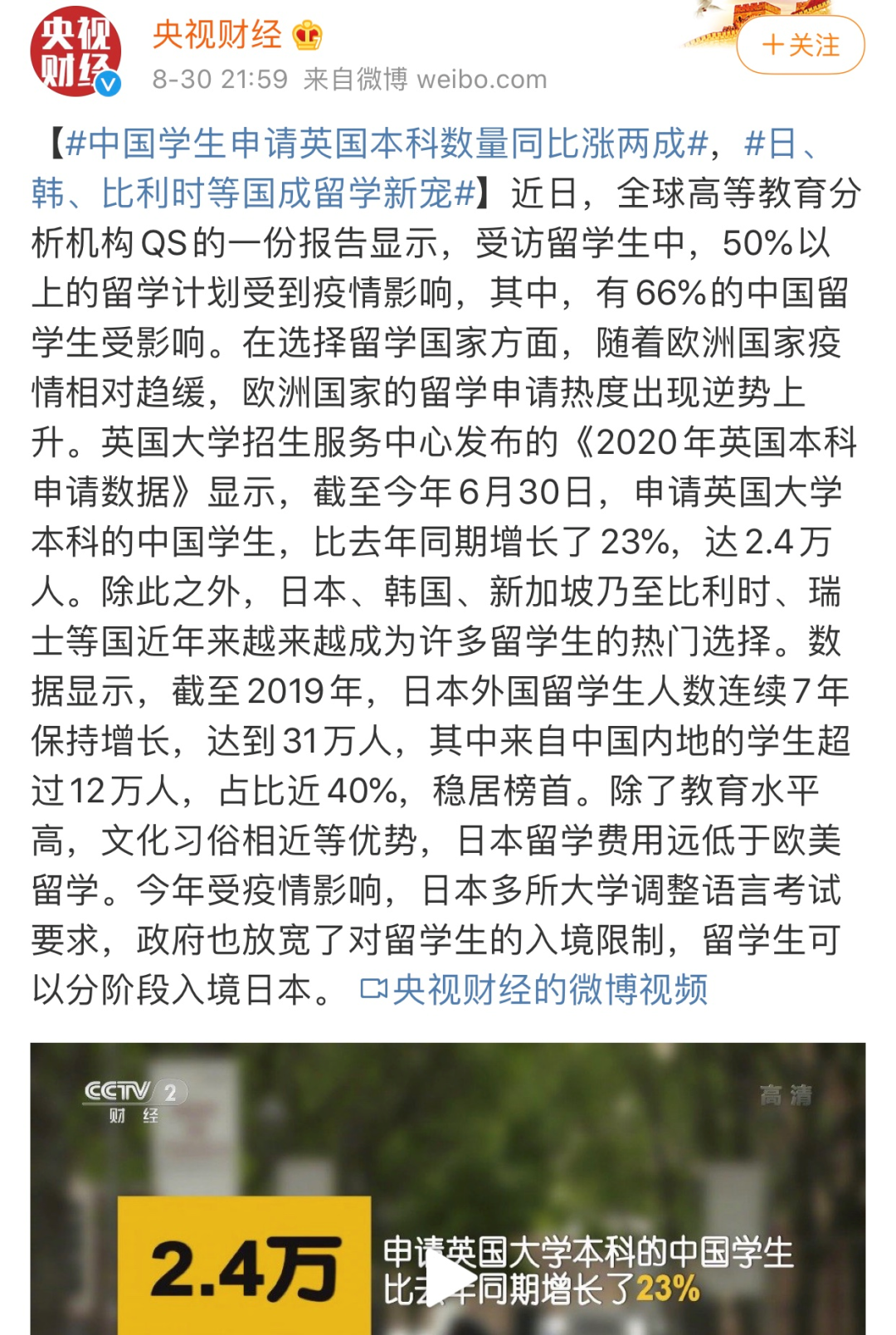The image size is (896, 1335).
Task: Open the 央视财经 account name
Action: 217,36
